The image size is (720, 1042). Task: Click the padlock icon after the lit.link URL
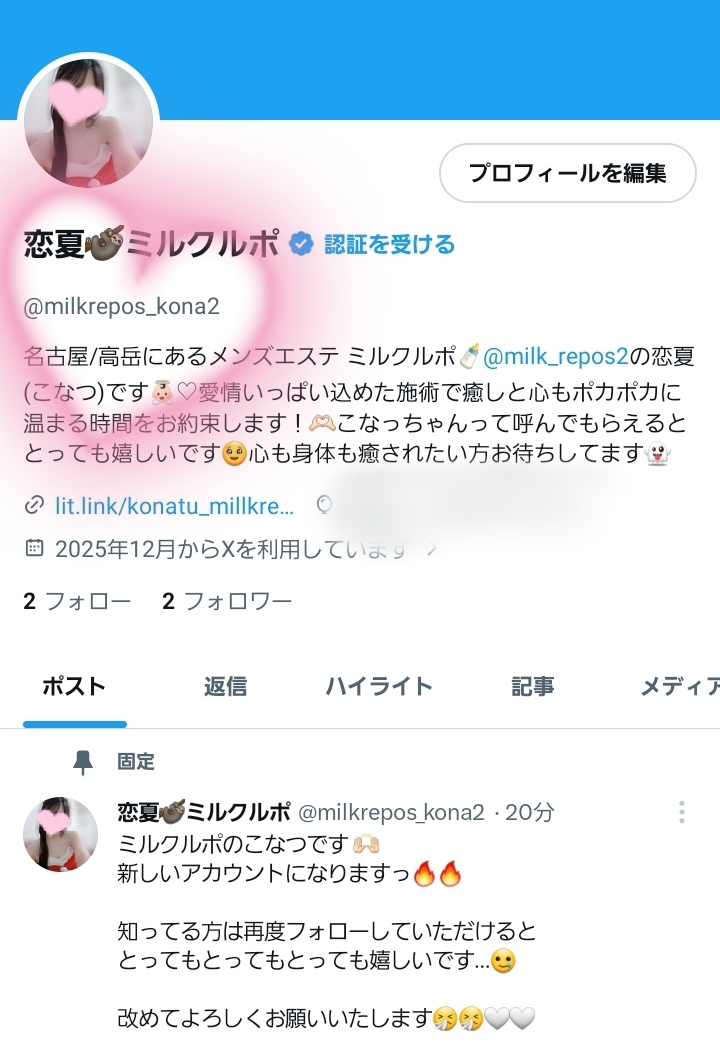tap(322, 504)
